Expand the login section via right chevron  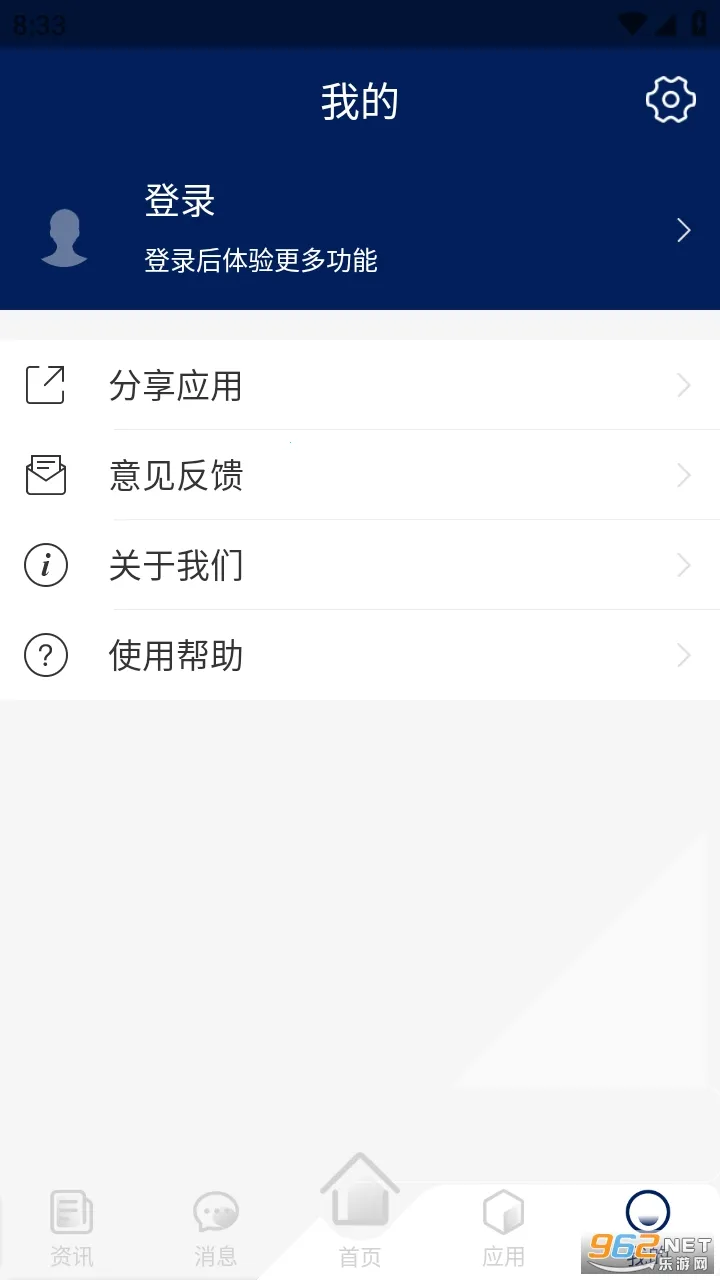(x=684, y=230)
